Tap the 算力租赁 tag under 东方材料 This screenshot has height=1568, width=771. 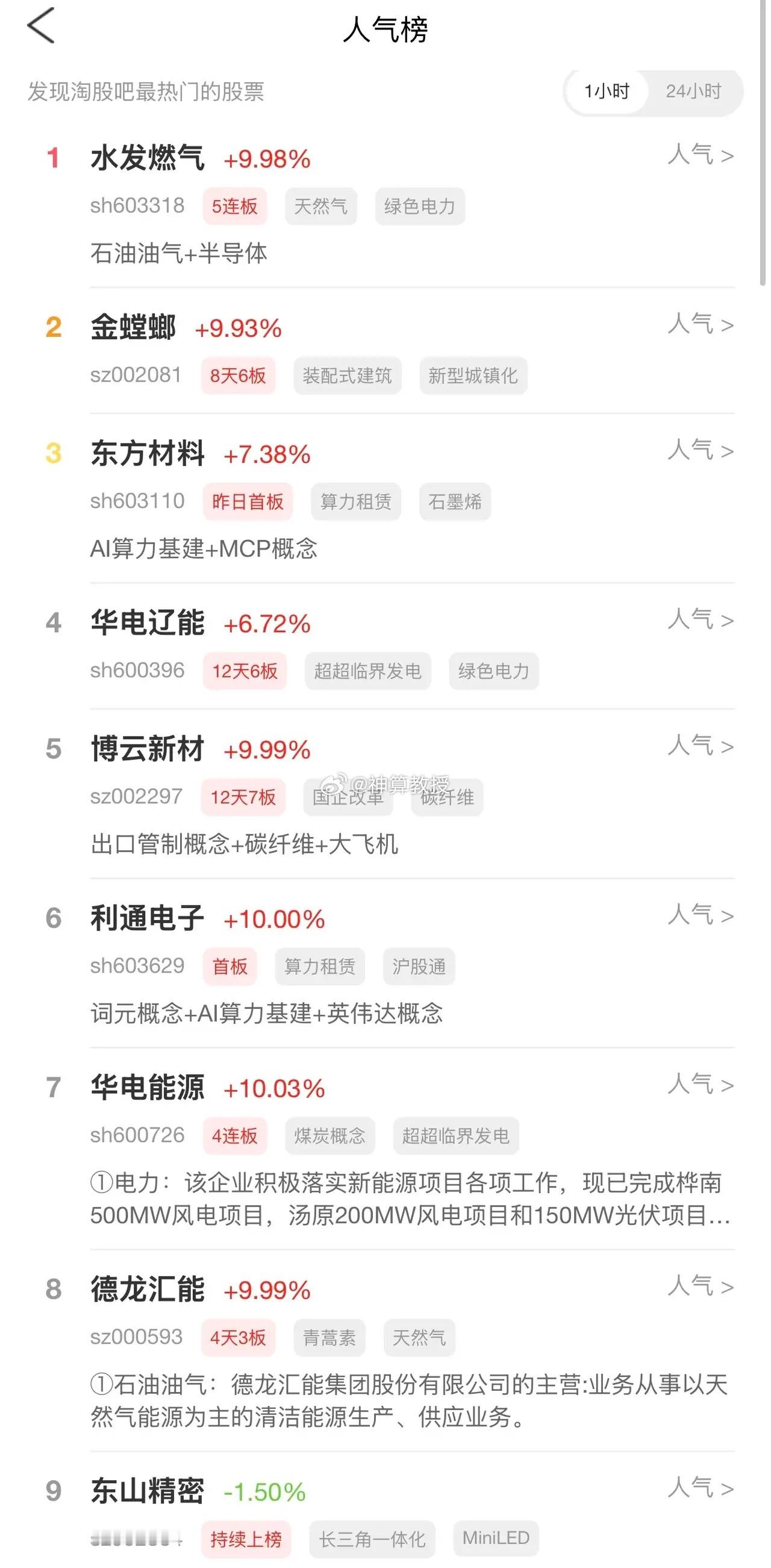click(x=356, y=501)
